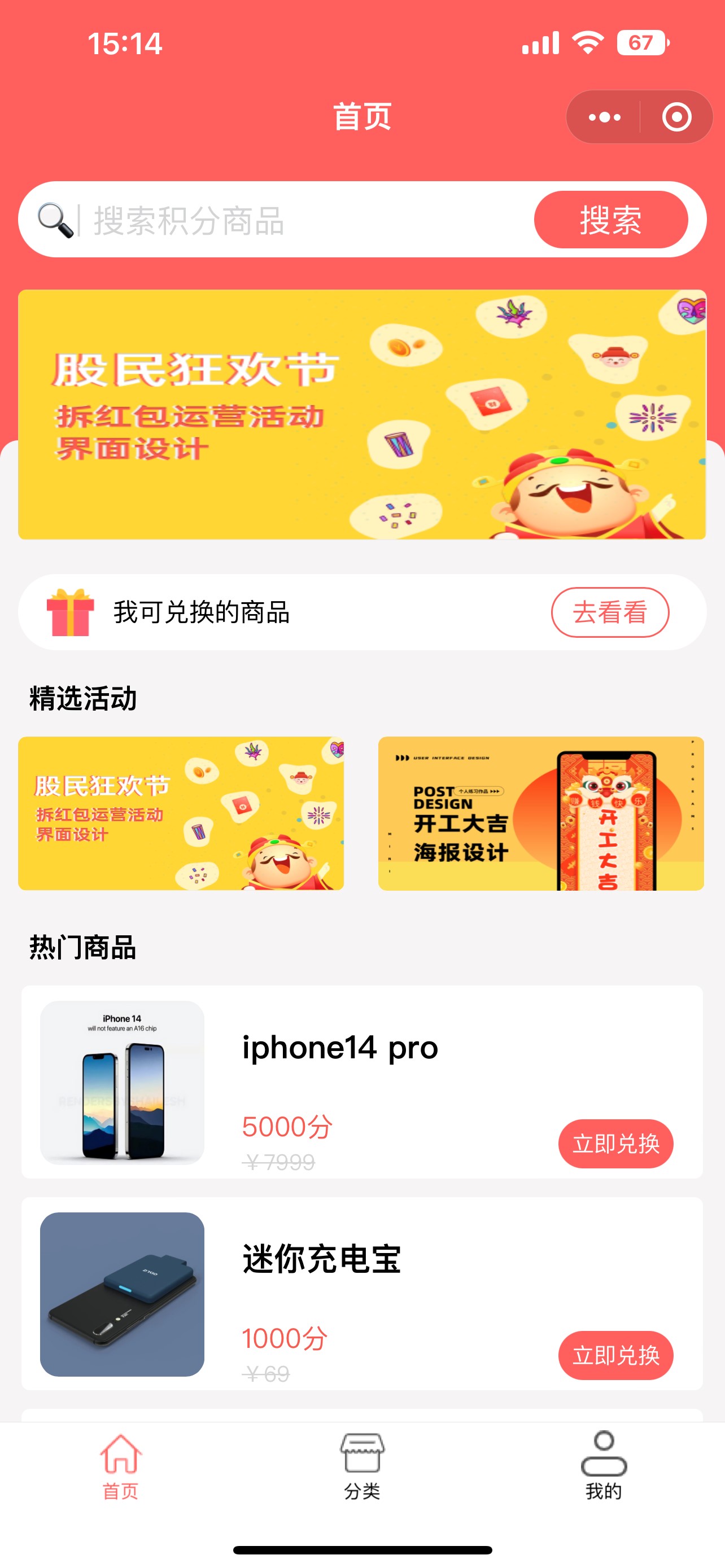This screenshot has height=1568, width=725.
Task: Close the mini program via circle icon
Action: pos(676,117)
